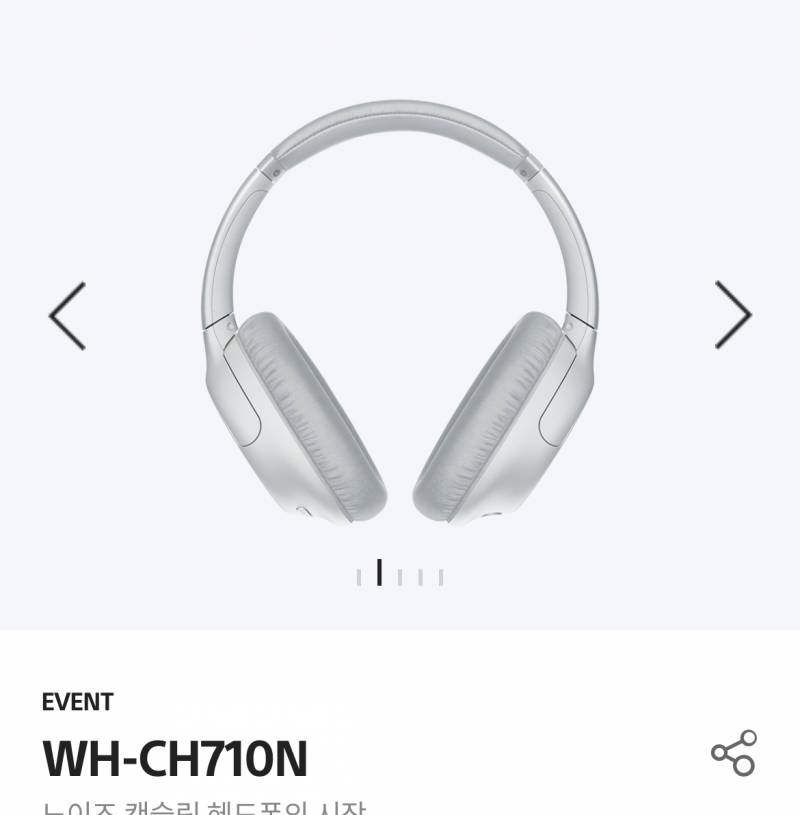Open the fifth carousel indicator dot

click(439, 576)
